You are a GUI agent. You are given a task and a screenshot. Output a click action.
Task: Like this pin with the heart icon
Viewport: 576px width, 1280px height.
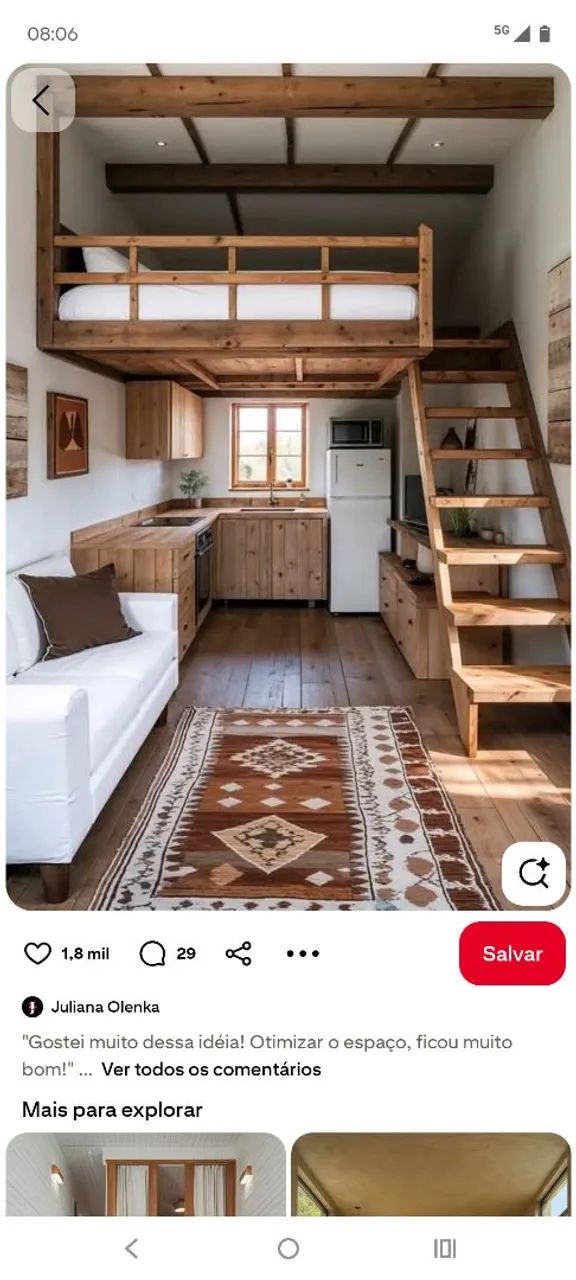tap(37, 953)
